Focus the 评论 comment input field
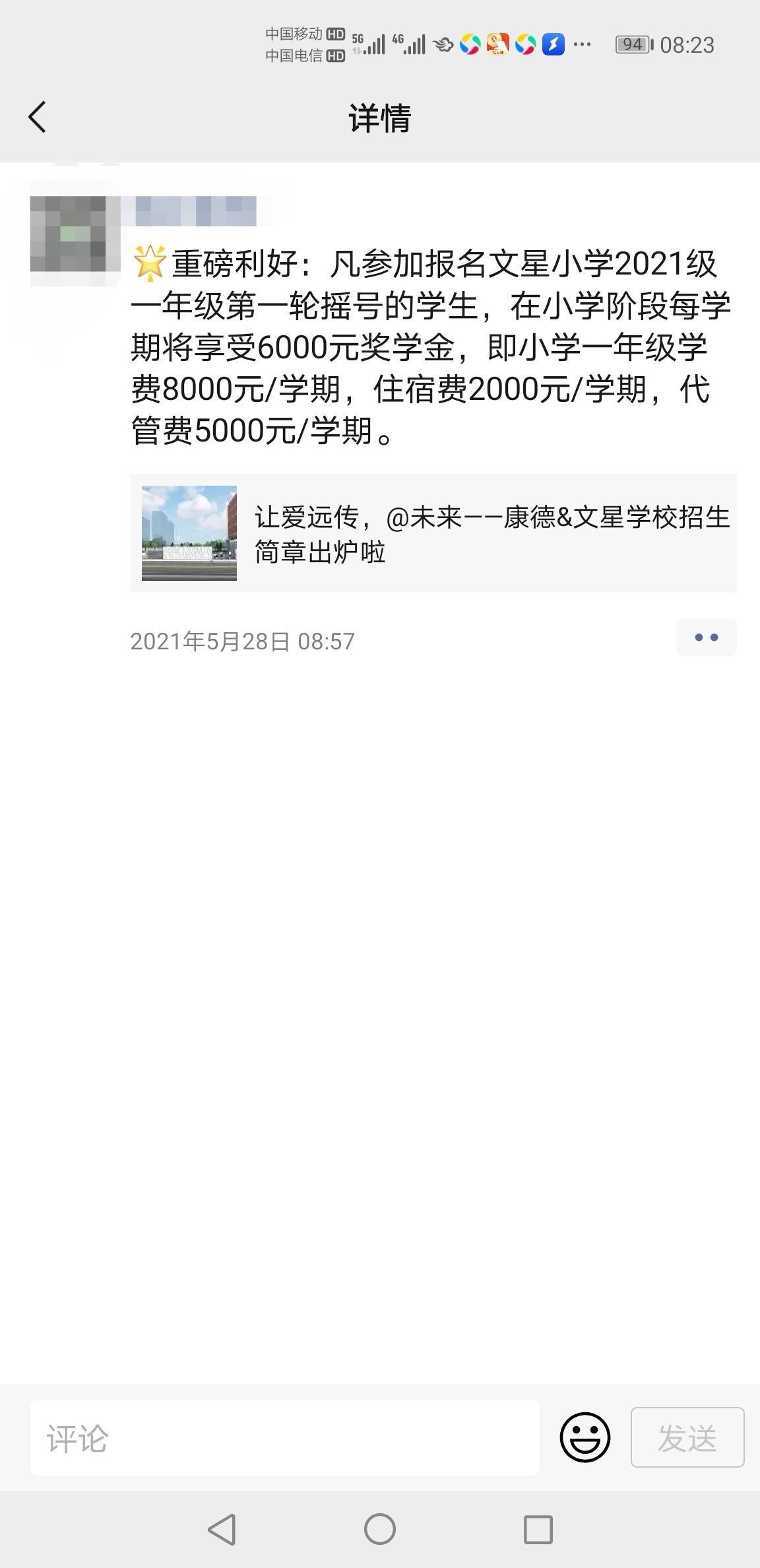Viewport: 760px width, 1568px height. (x=284, y=1438)
